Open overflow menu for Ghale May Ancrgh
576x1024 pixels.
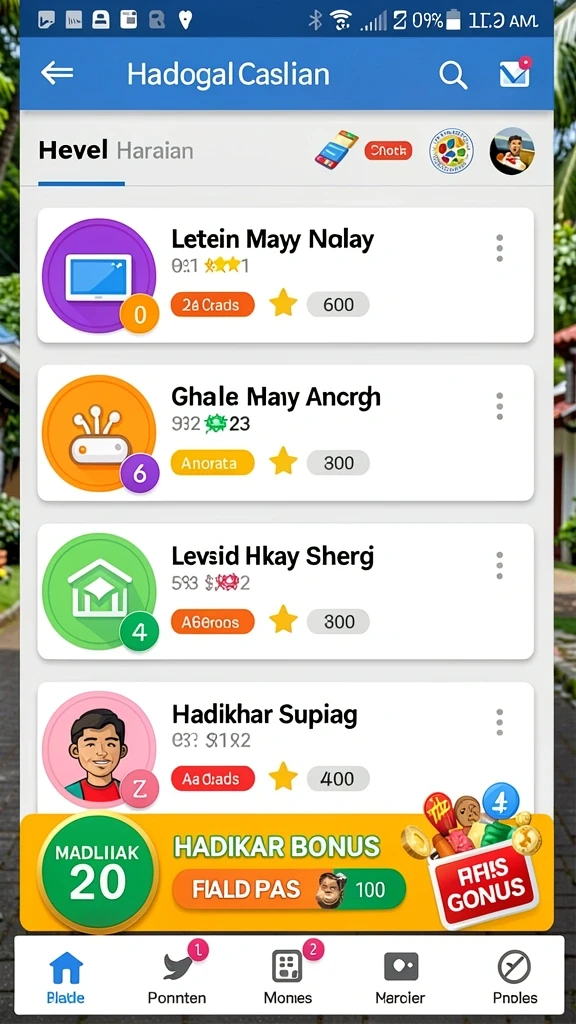(500, 406)
